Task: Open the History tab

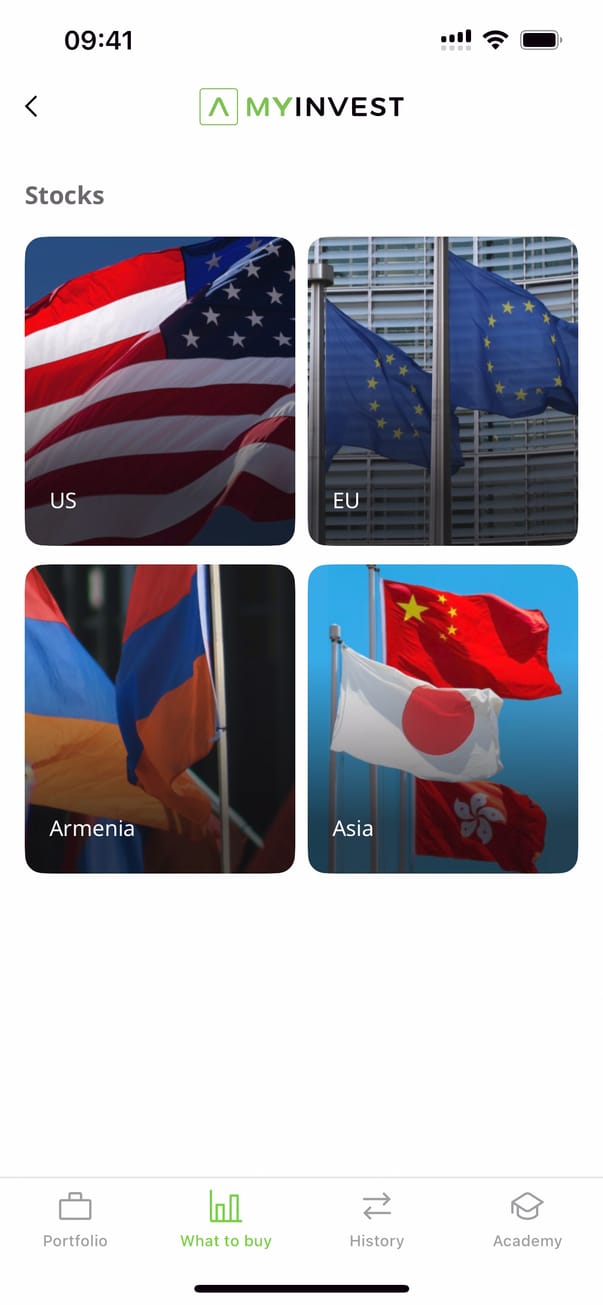Action: (377, 1220)
